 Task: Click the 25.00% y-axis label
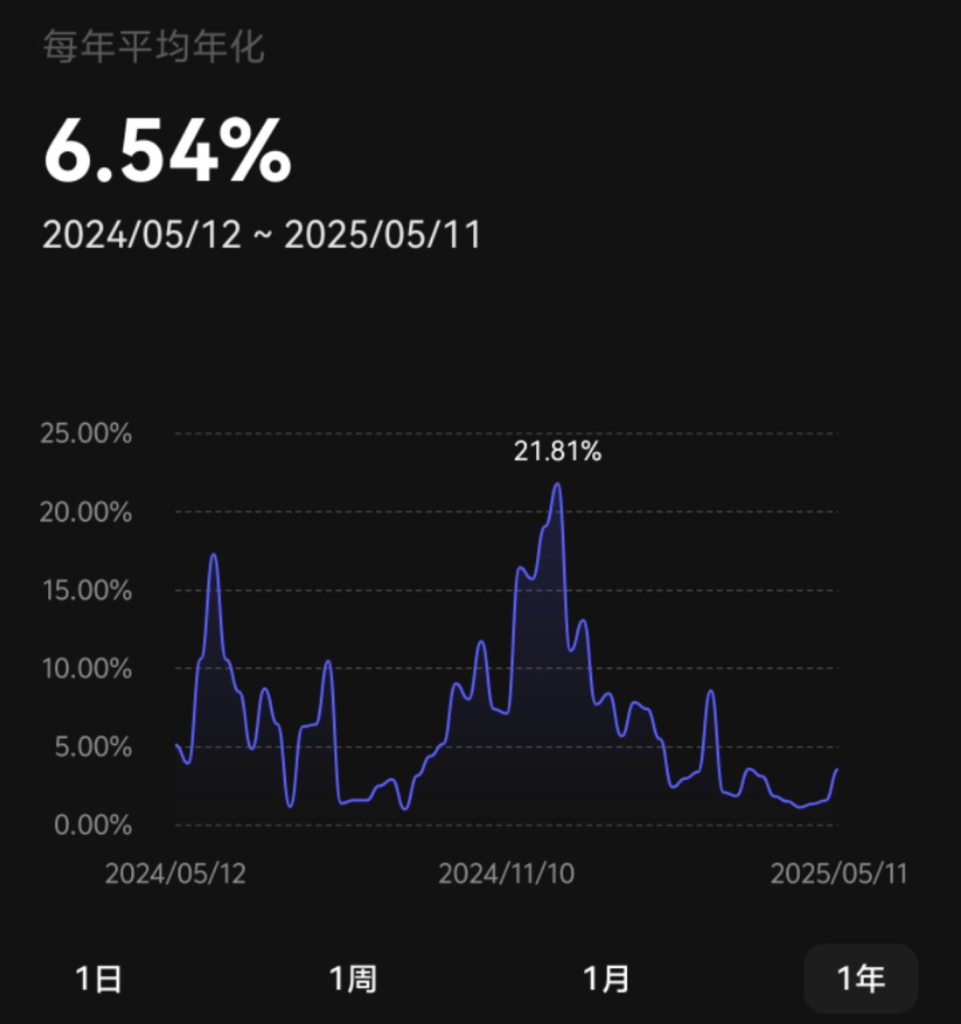[x=84, y=433]
